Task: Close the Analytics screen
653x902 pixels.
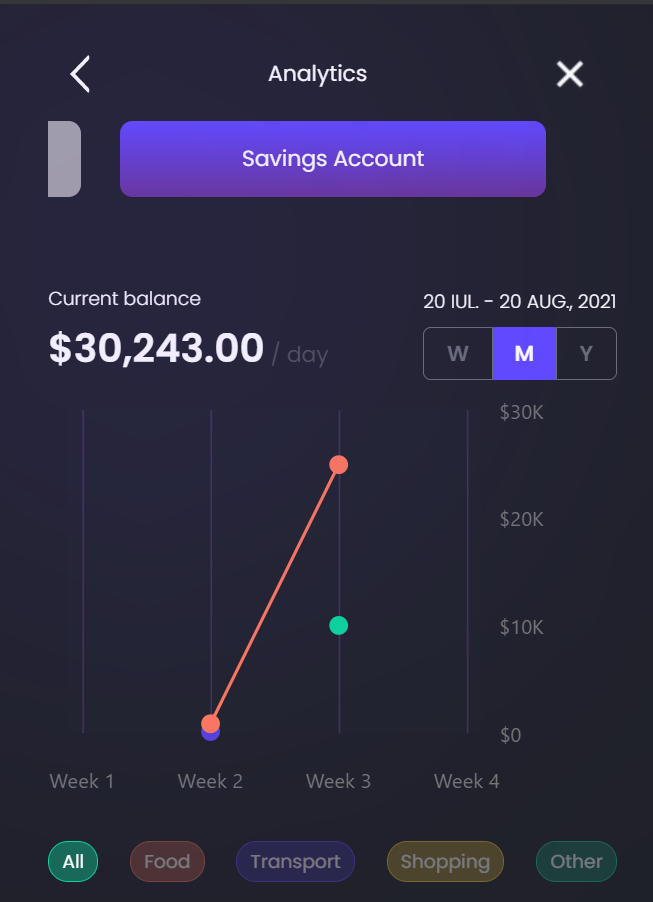Action: (x=570, y=74)
